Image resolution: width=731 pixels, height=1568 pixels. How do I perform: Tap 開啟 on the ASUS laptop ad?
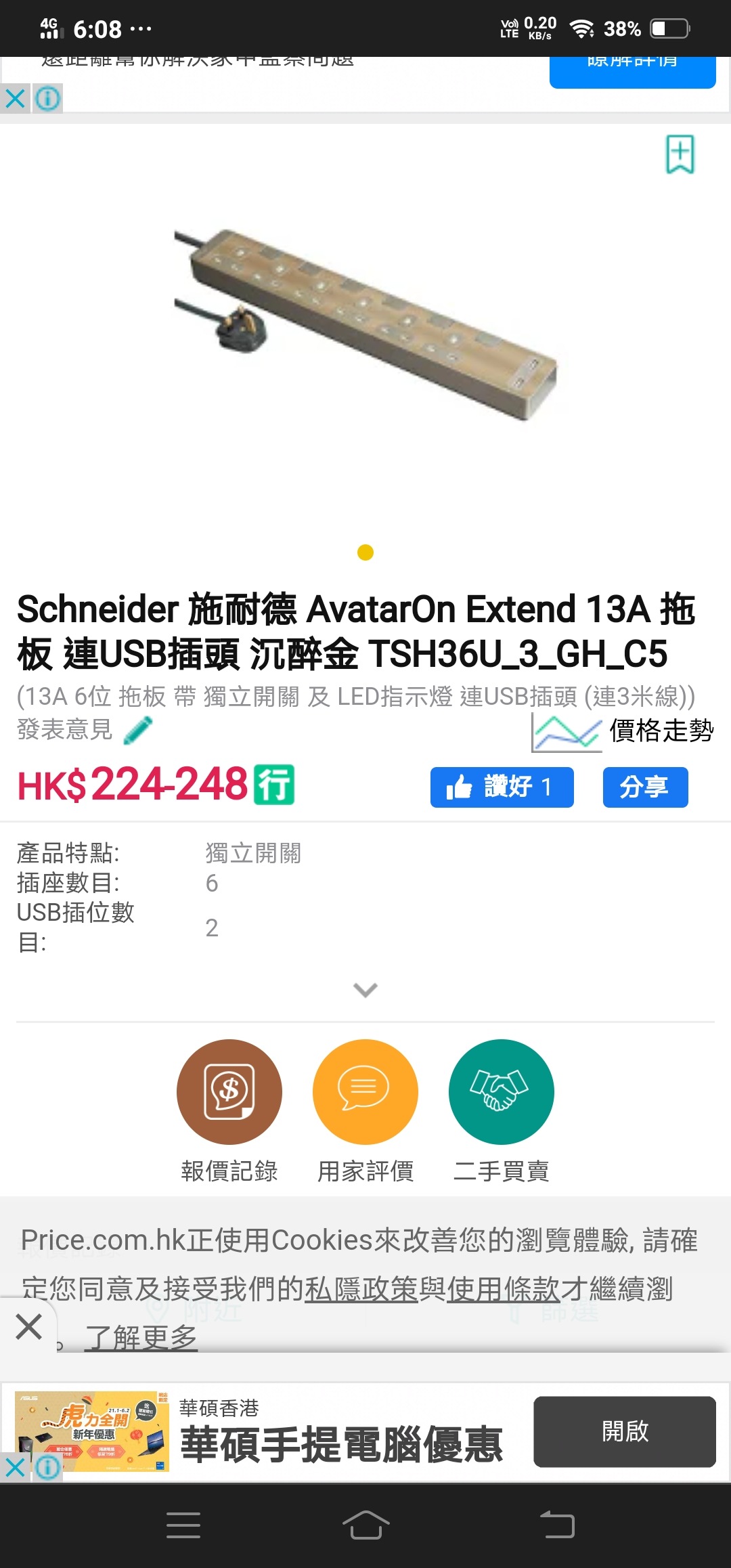click(624, 1431)
